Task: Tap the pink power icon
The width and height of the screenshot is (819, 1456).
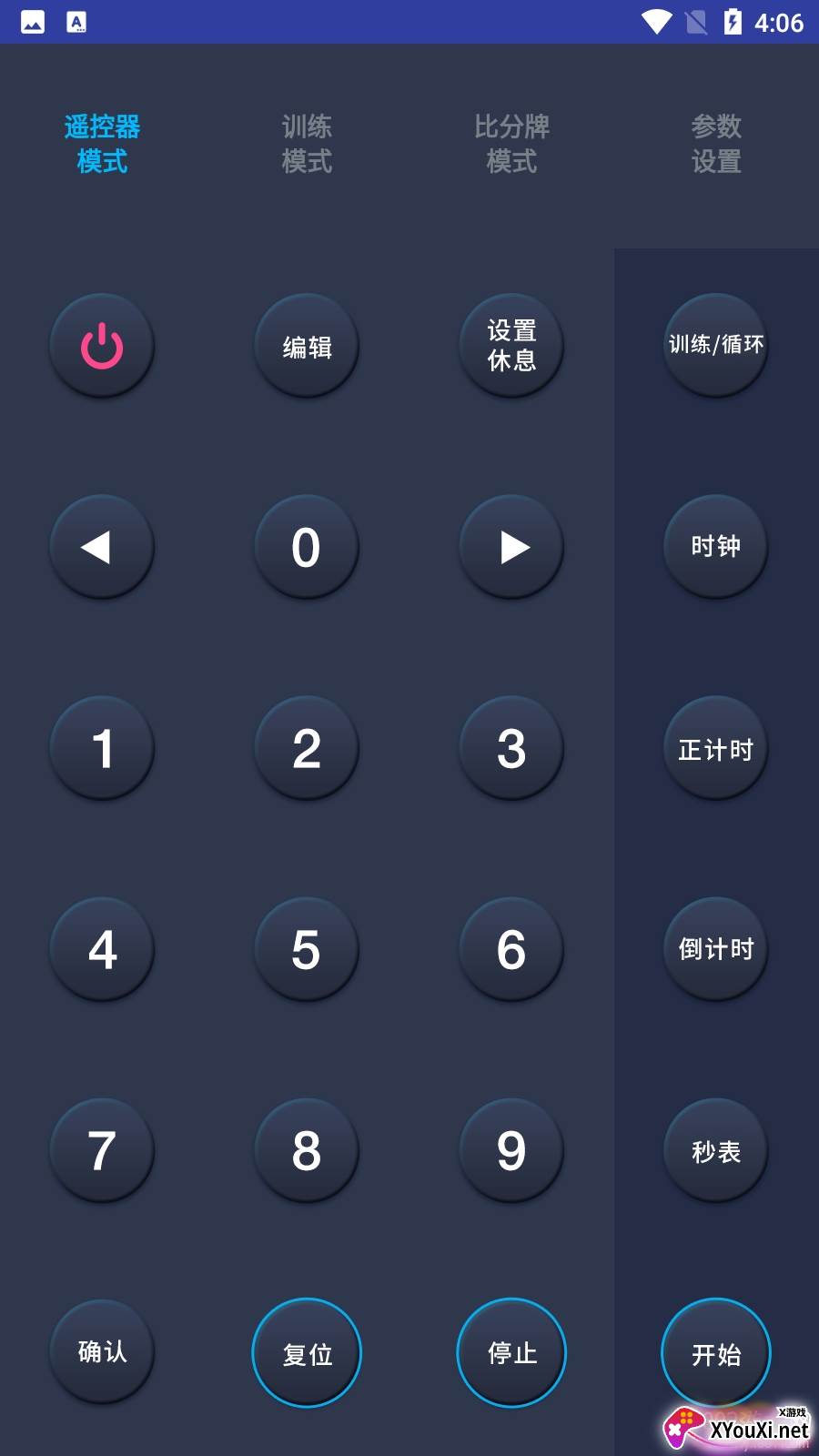Action: point(102,346)
